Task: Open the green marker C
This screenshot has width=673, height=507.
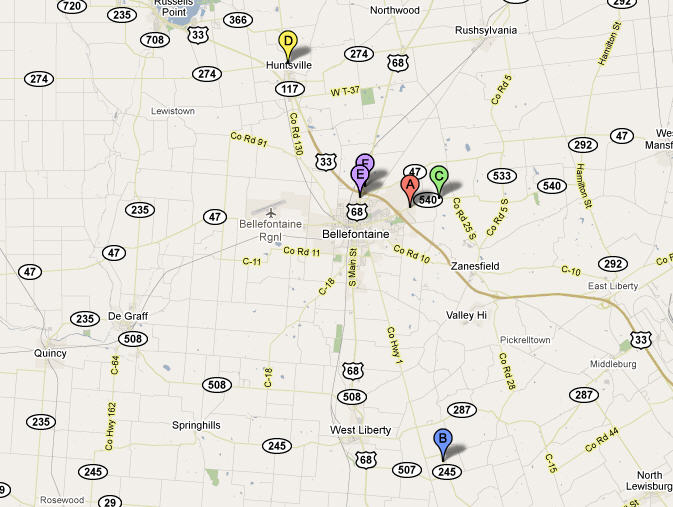Action: click(438, 178)
